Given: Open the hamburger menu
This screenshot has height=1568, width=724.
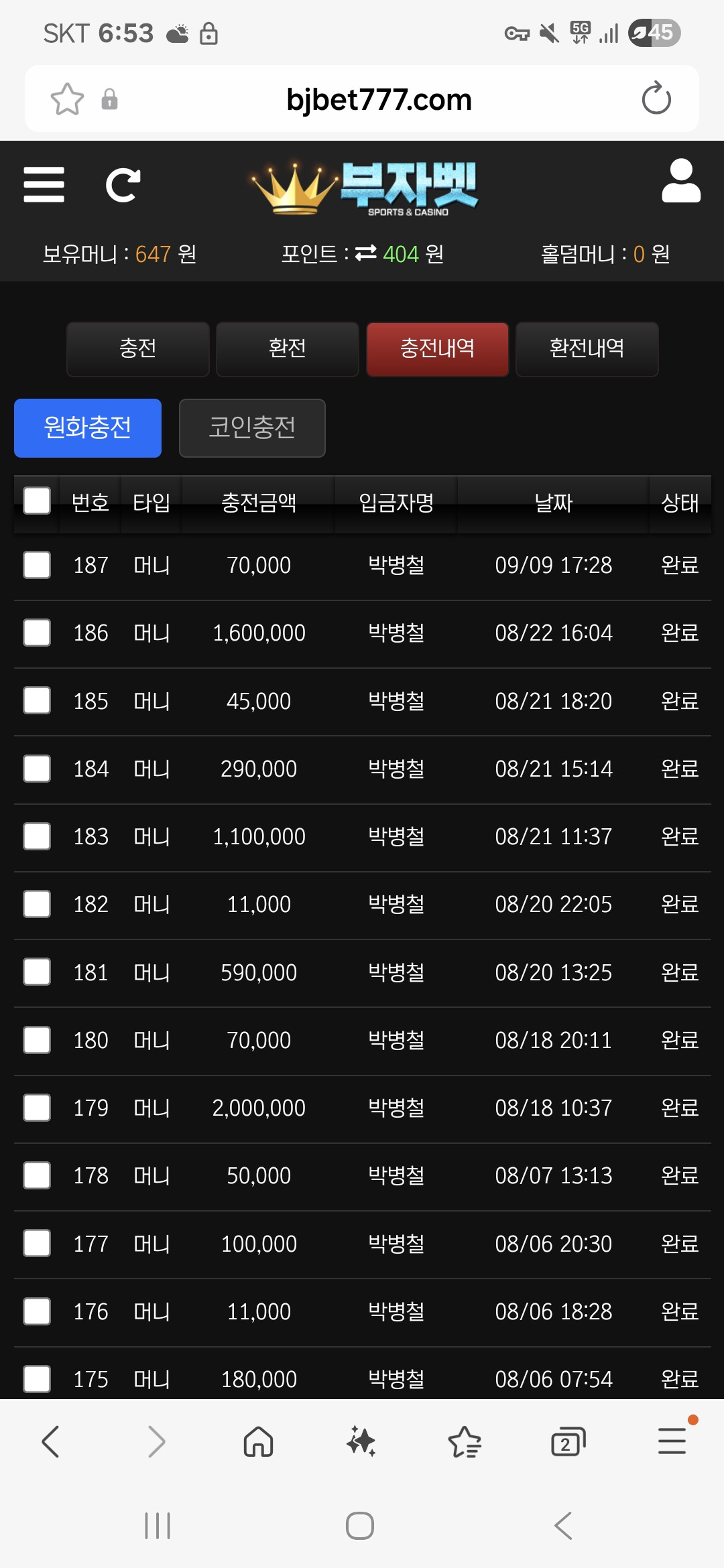Looking at the screenshot, I should [44, 184].
